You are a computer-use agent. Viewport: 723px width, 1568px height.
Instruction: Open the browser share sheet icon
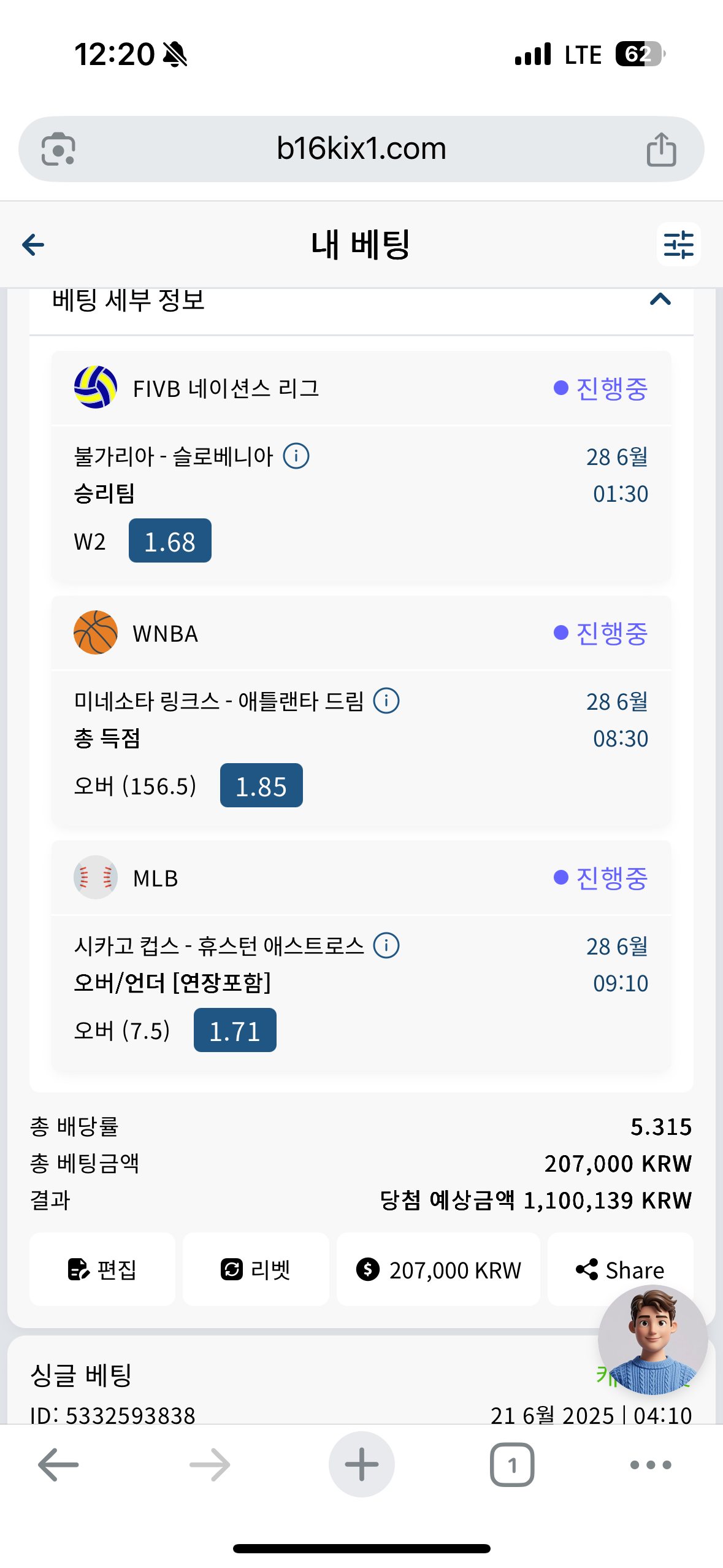pyautogui.click(x=661, y=149)
